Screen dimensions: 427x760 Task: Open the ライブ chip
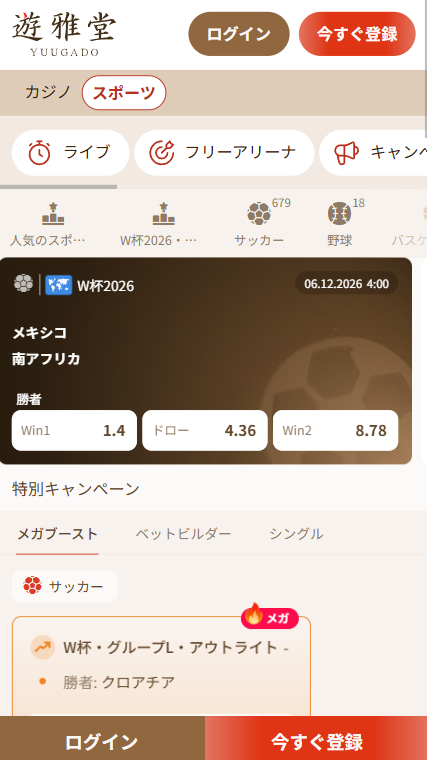coord(70,153)
